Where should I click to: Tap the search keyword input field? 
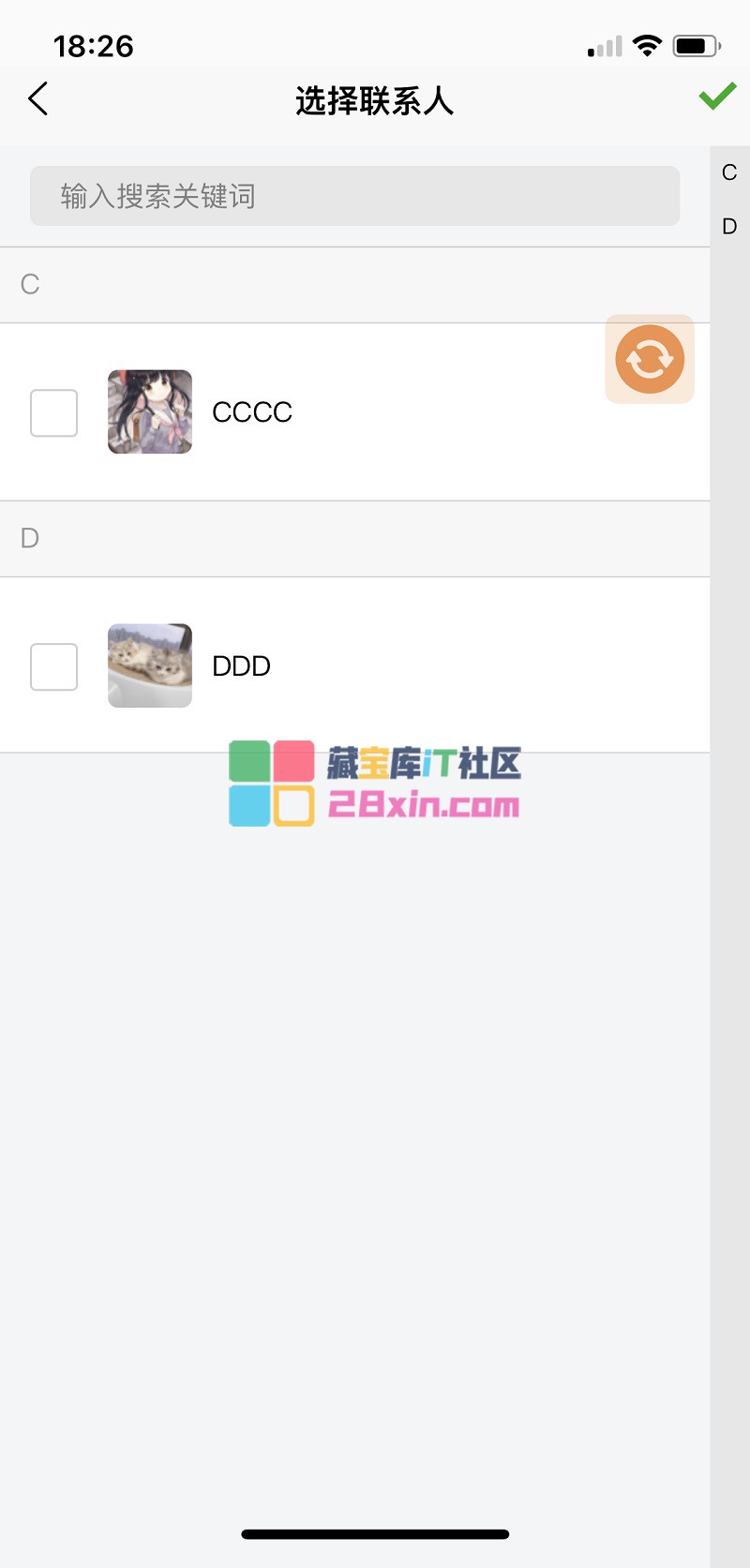pos(354,196)
